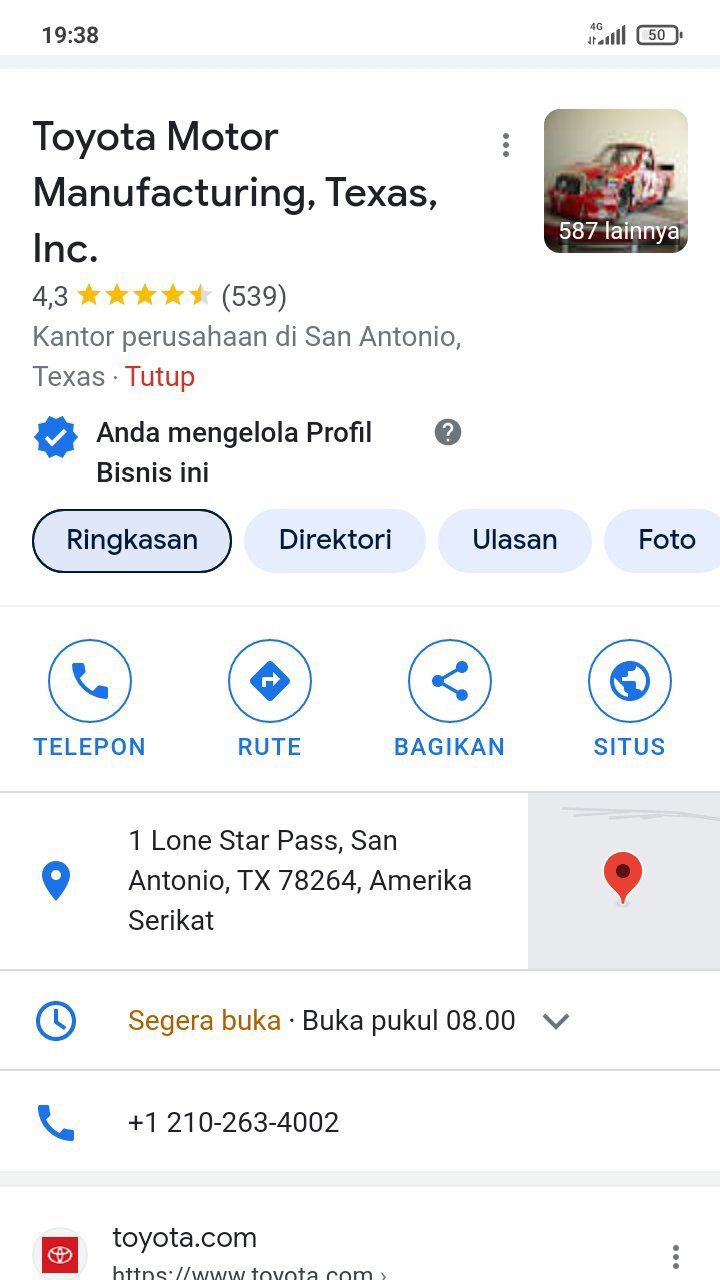
Task: Open the 1 Lone Star Pass address row
Action: (300, 881)
